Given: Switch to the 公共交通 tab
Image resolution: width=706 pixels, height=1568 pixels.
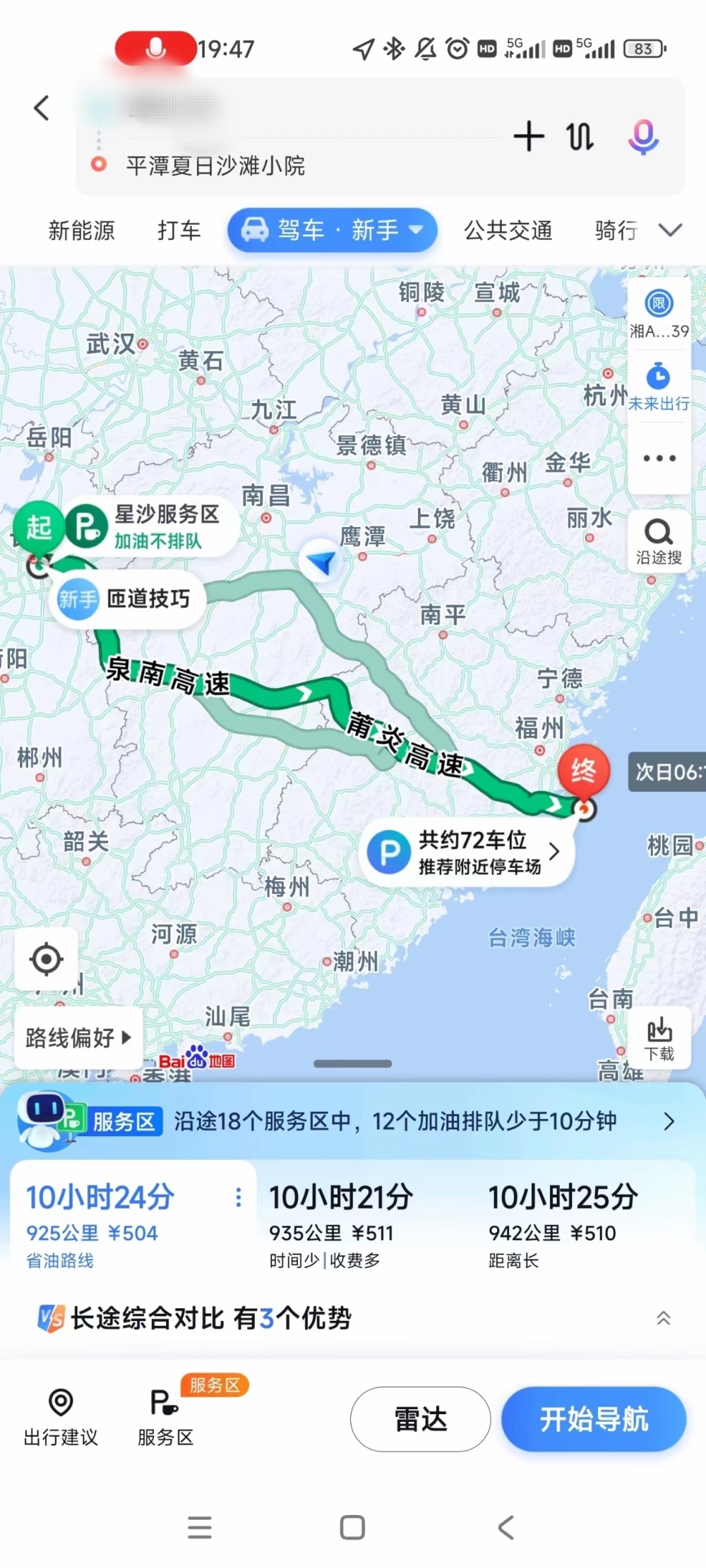Looking at the screenshot, I should [x=508, y=230].
